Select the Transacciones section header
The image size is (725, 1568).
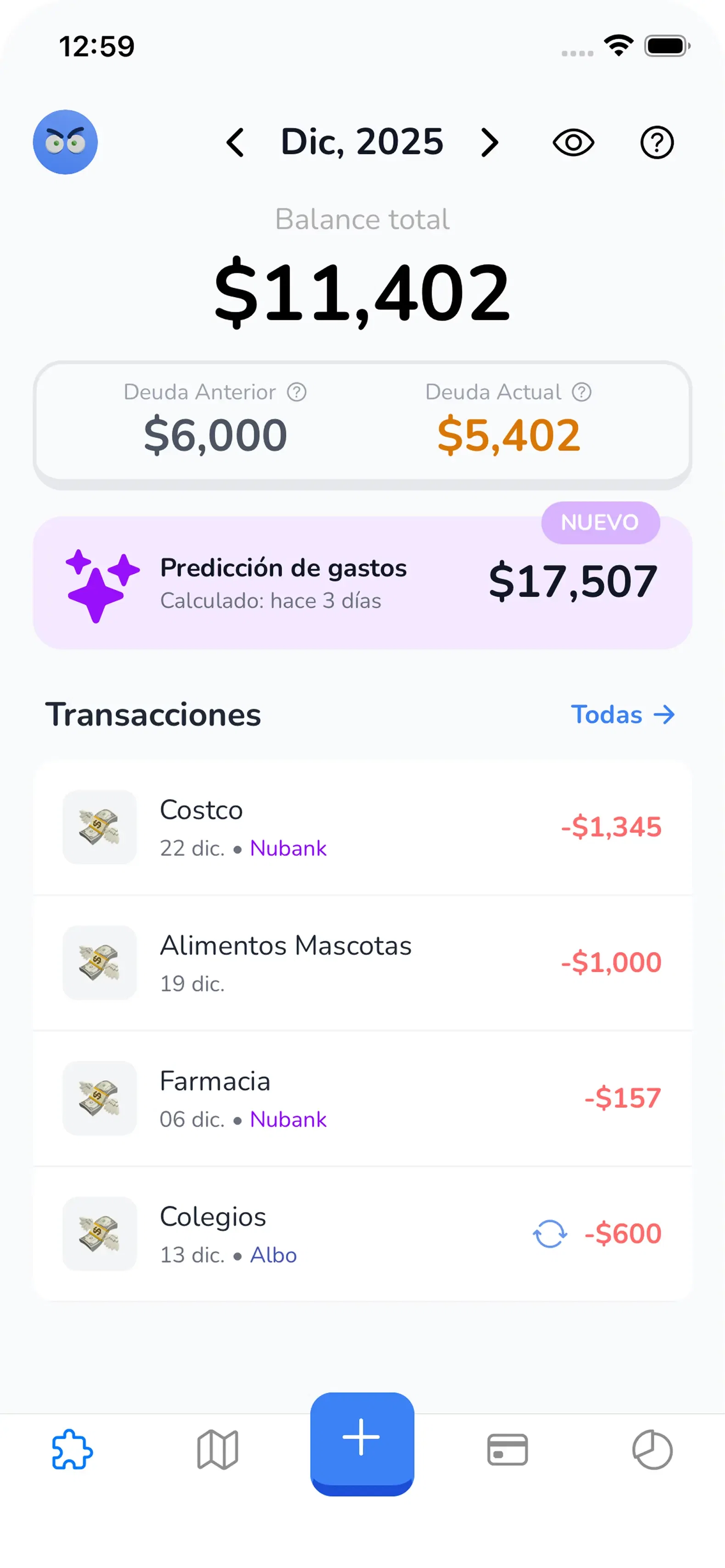click(x=154, y=715)
